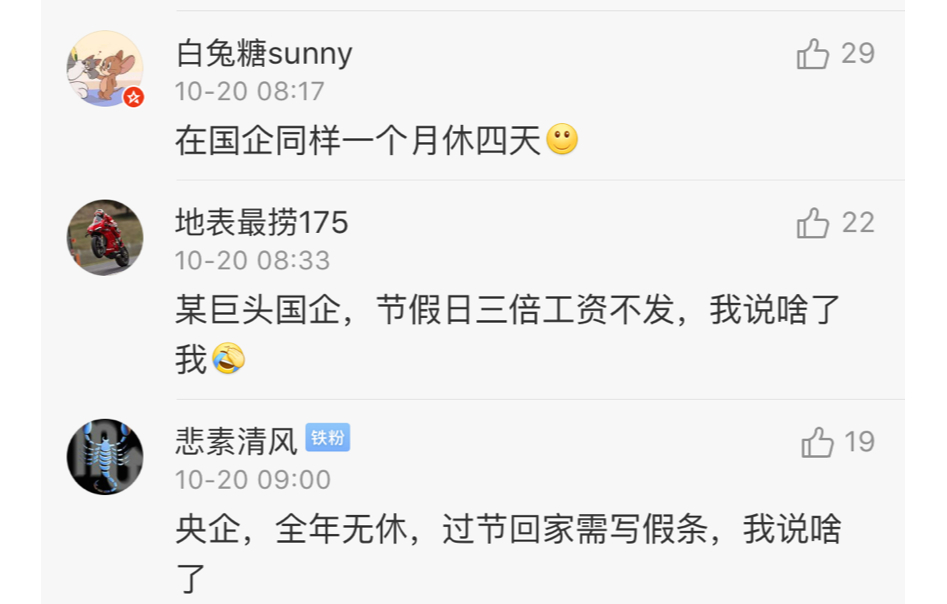Like the comment by 地表最捞175
947x604 pixels.
pyautogui.click(x=813, y=223)
